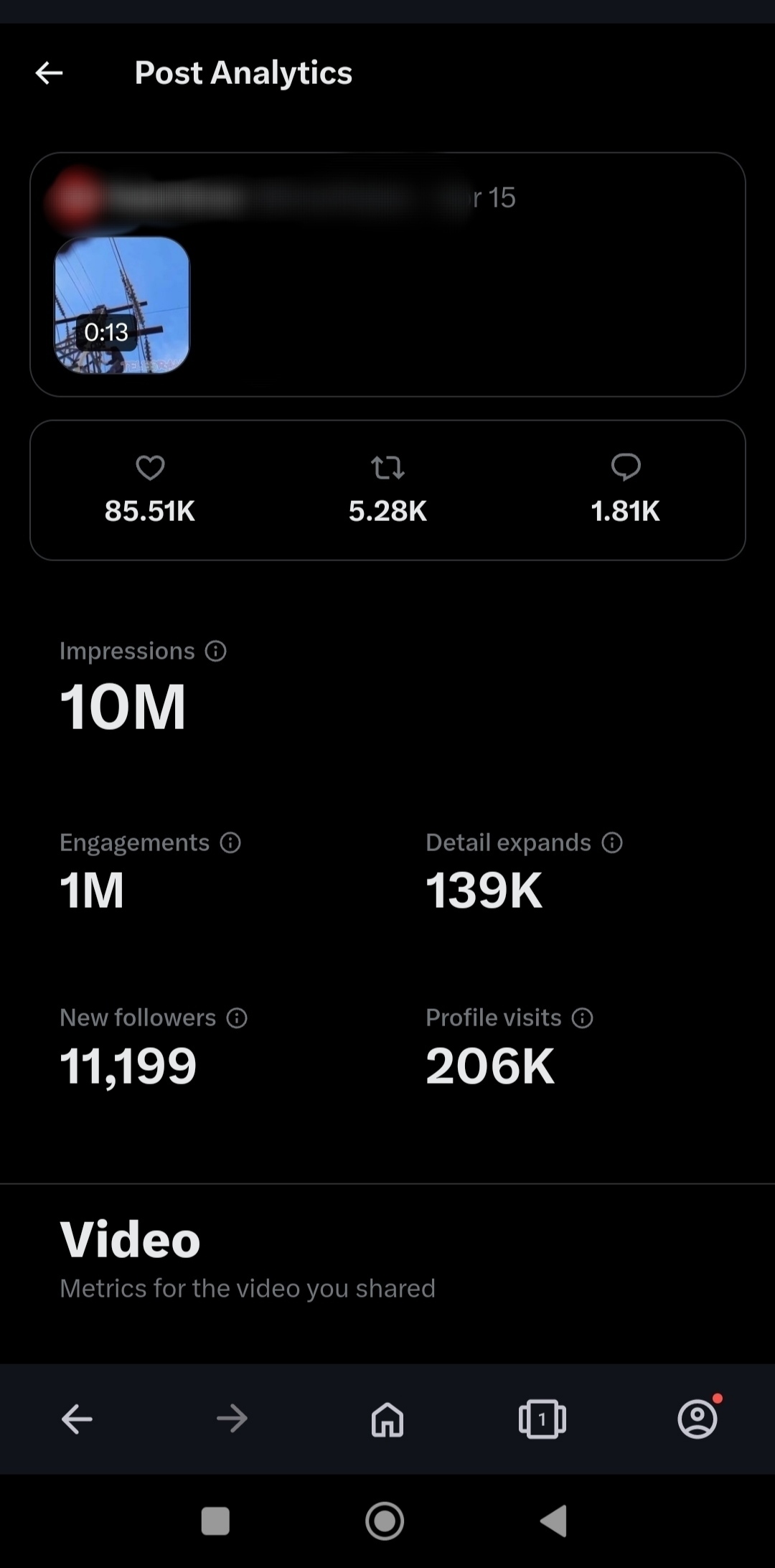The width and height of the screenshot is (775, 1568).
Task: View info for New followers
Action: coord(237,1018)
